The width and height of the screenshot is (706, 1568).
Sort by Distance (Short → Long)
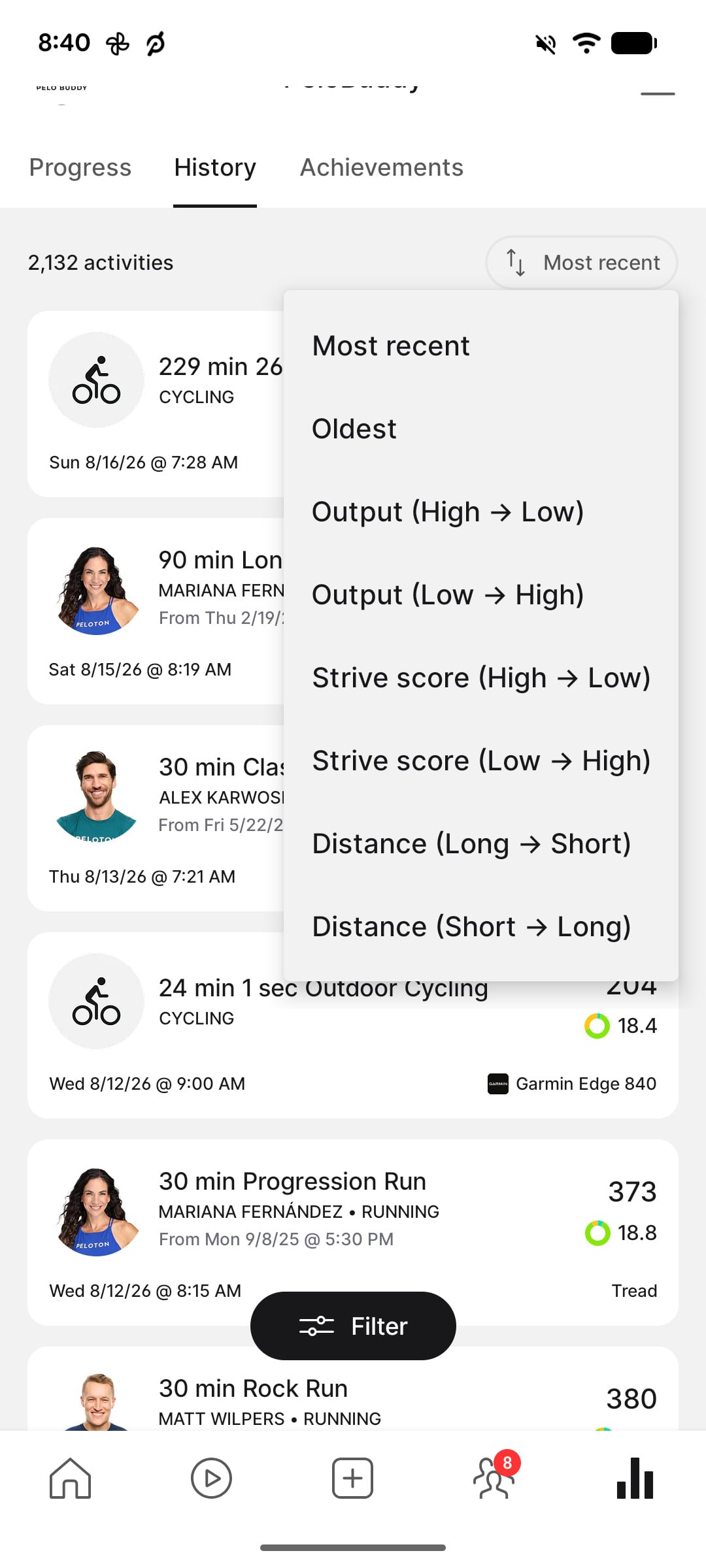(x=481, y=926)
